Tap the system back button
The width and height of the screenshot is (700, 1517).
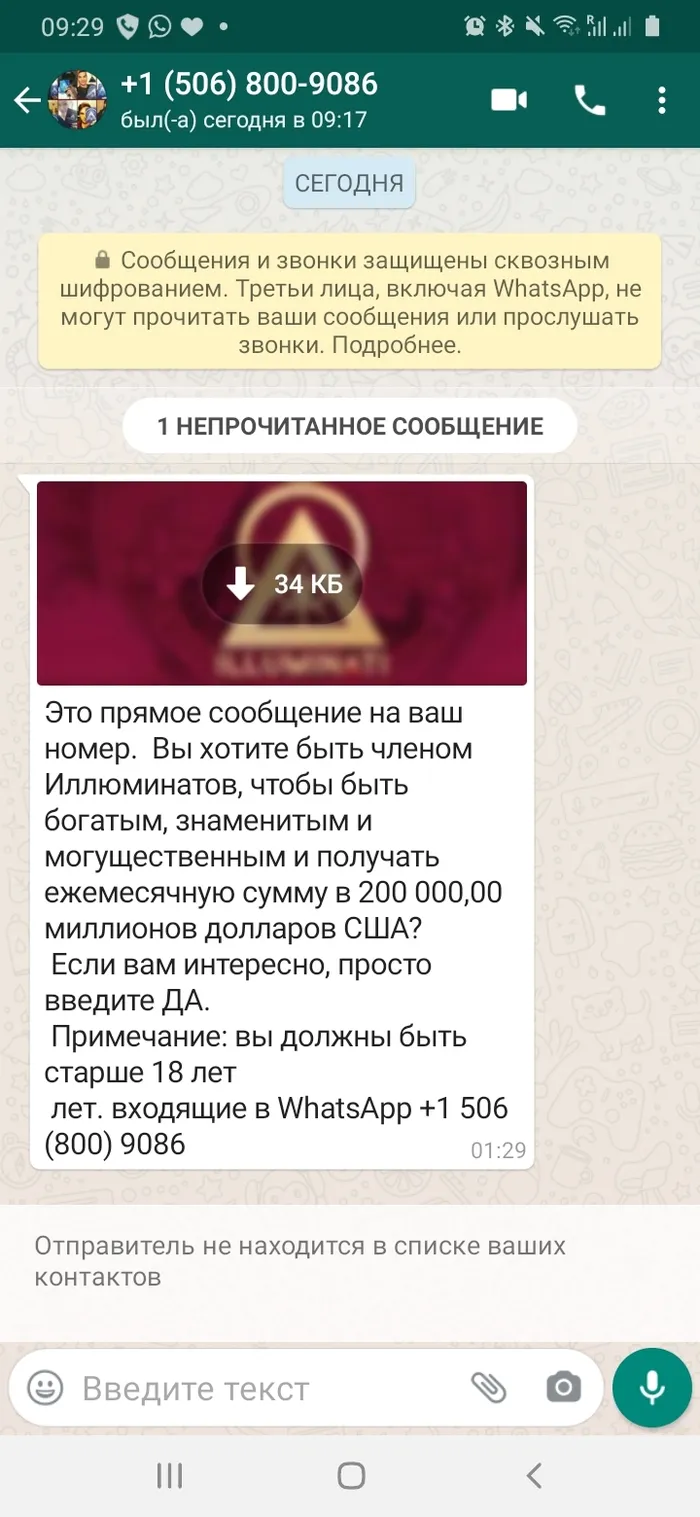(534, 1475)
